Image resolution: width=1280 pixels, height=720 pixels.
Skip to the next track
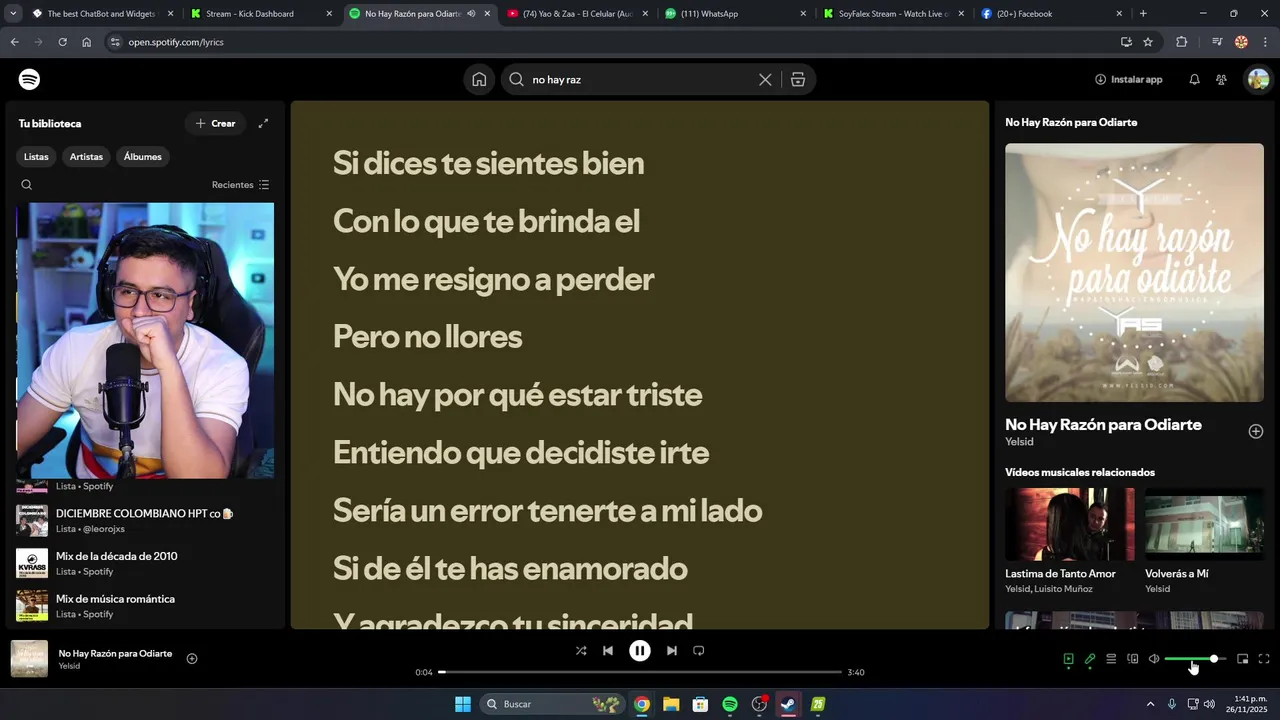coord(672,651)
